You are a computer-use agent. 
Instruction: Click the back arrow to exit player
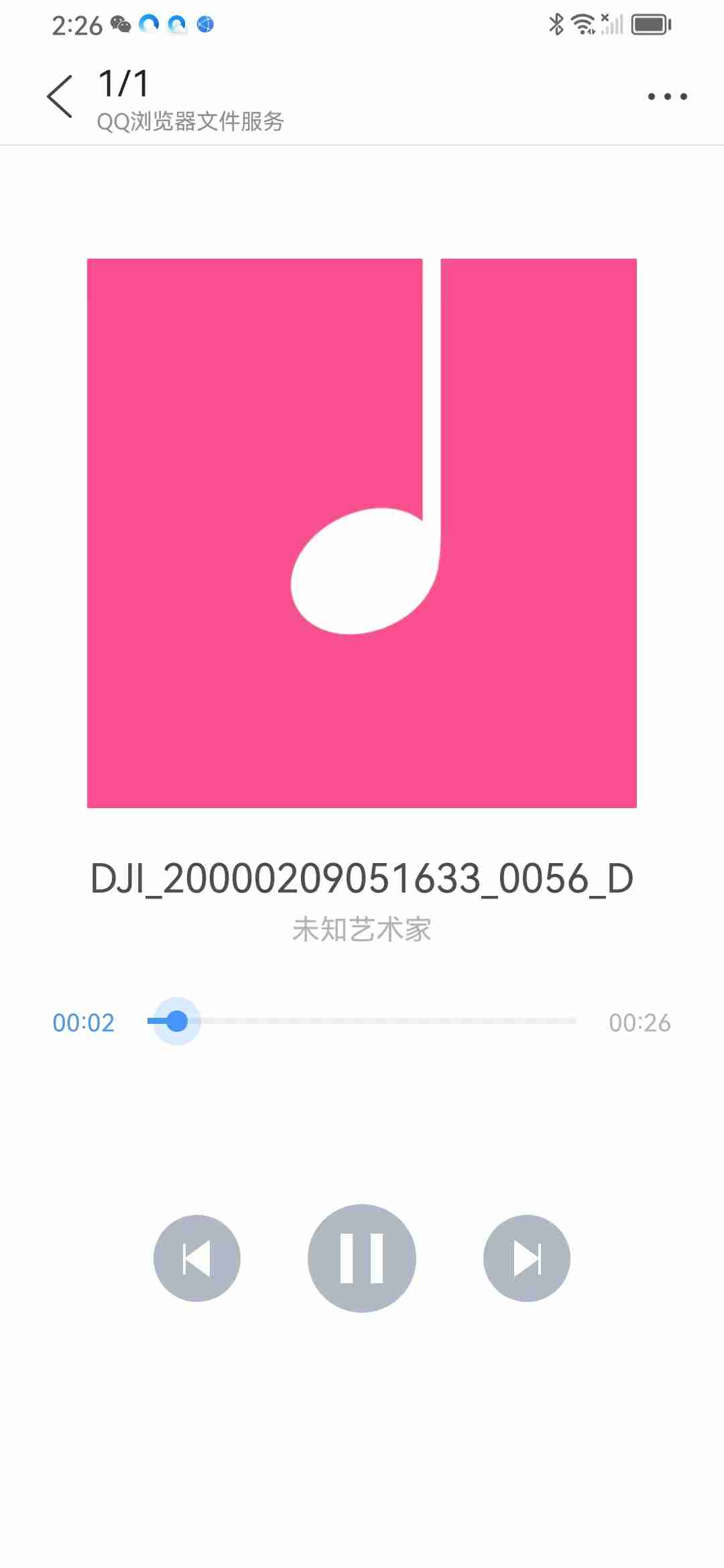(59, 96)
